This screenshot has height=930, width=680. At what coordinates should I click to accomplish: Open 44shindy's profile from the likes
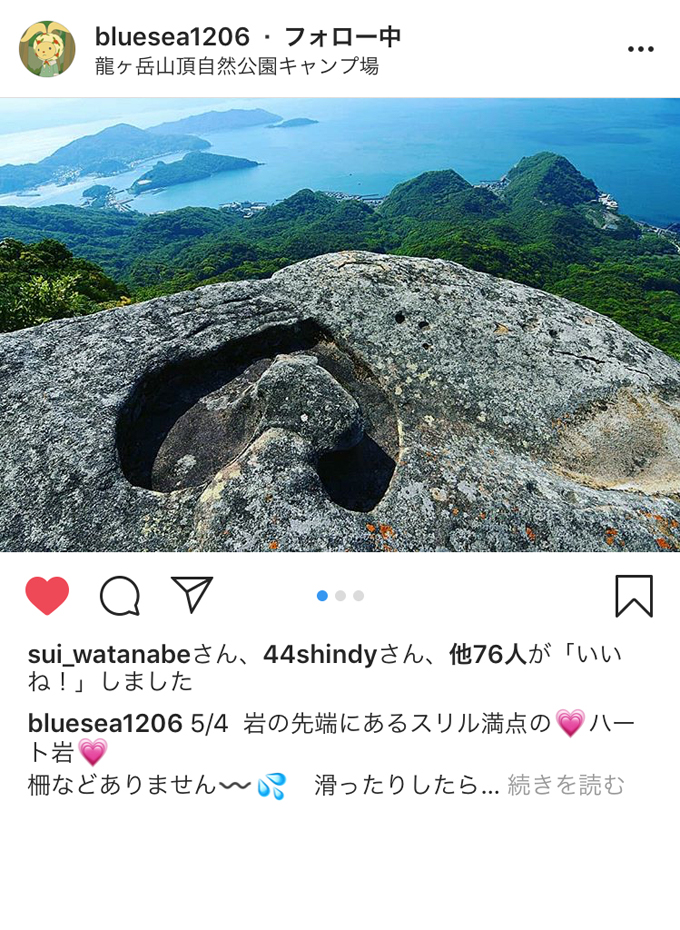click(x=320, y=655)
